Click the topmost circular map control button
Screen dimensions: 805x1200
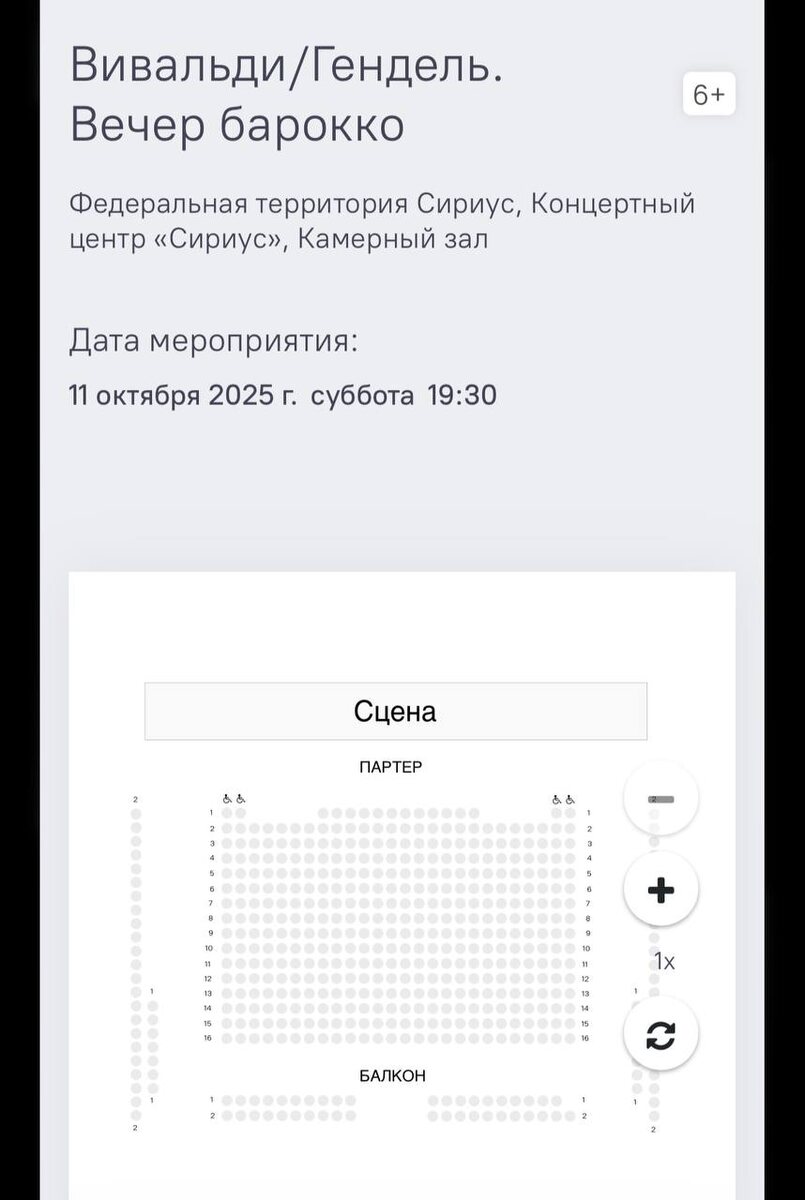[660, 798]
